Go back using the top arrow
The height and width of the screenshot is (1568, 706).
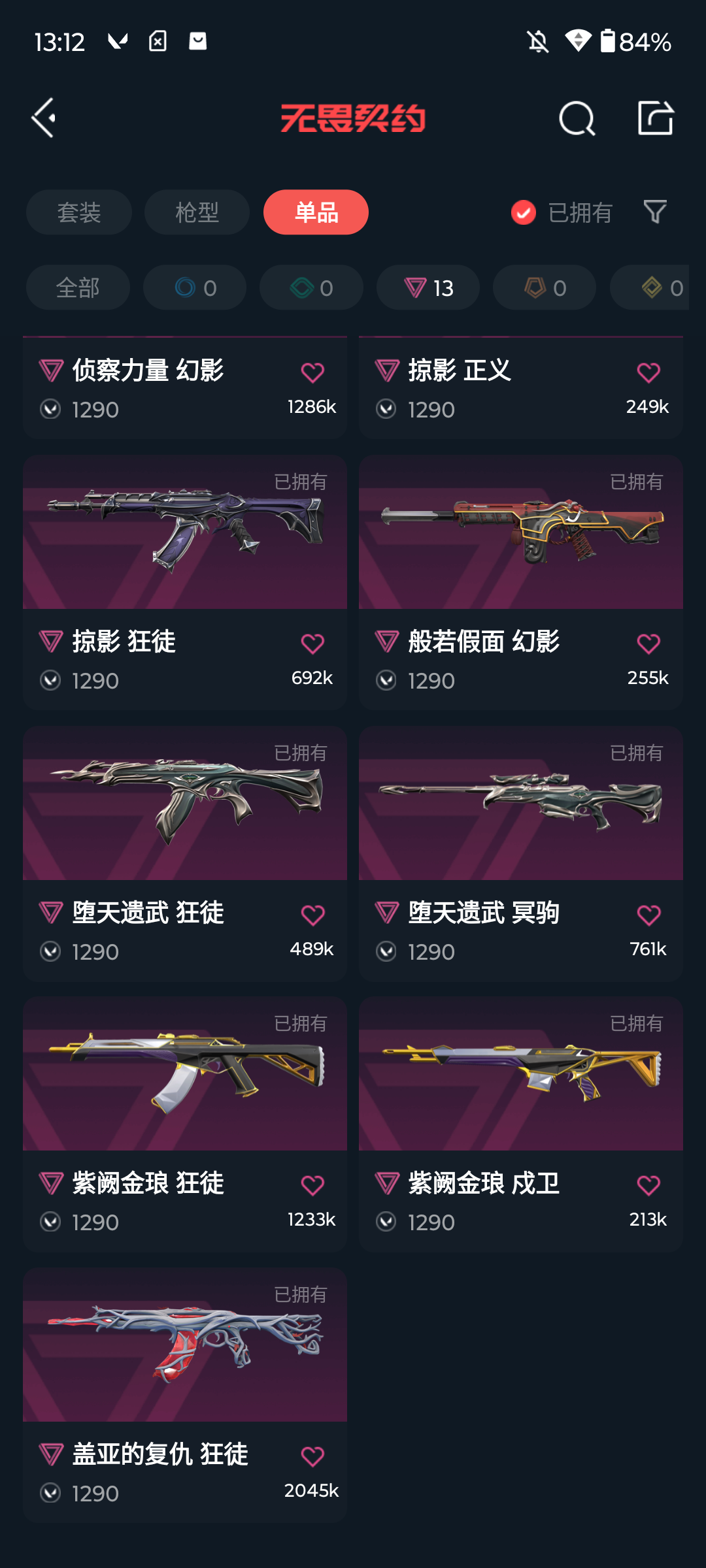tap(44, 118)
